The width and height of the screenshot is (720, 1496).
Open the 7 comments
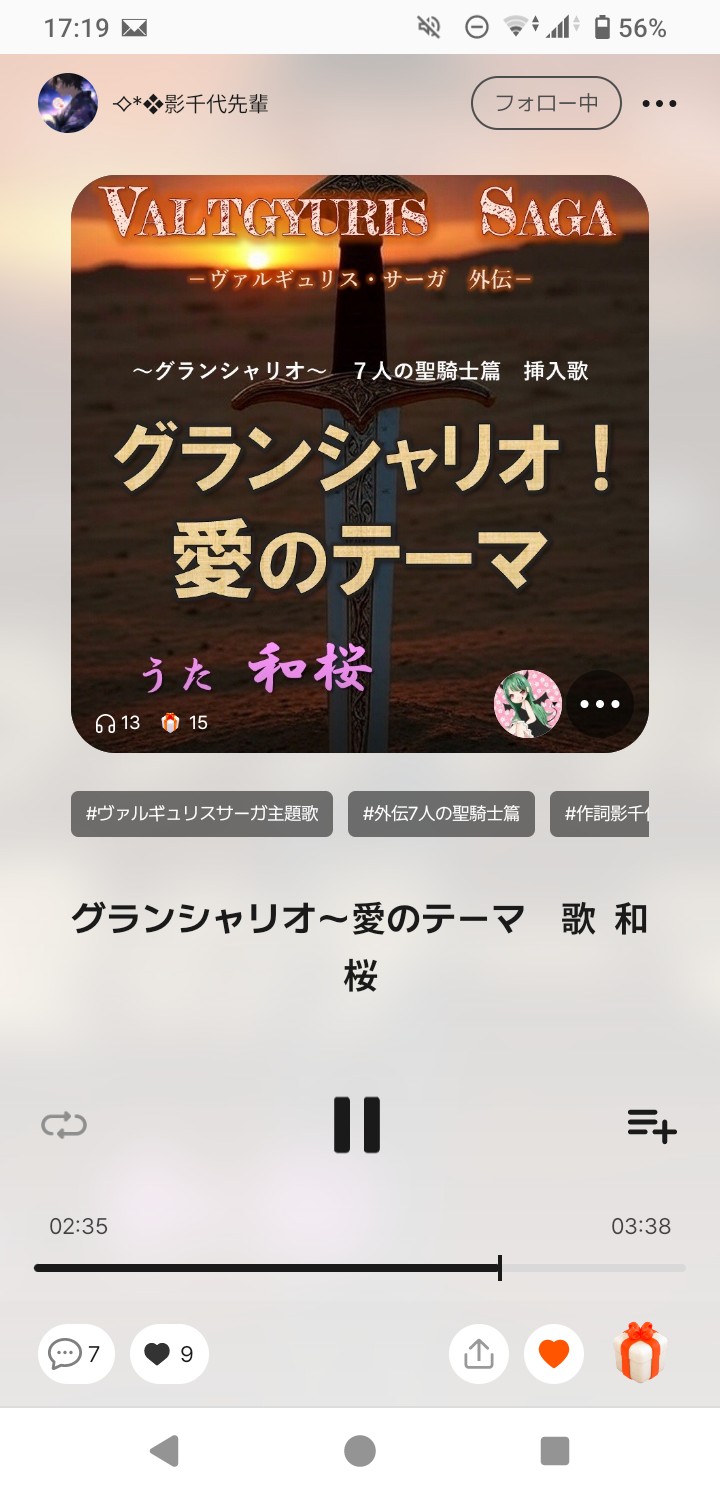coord(76,1354)
